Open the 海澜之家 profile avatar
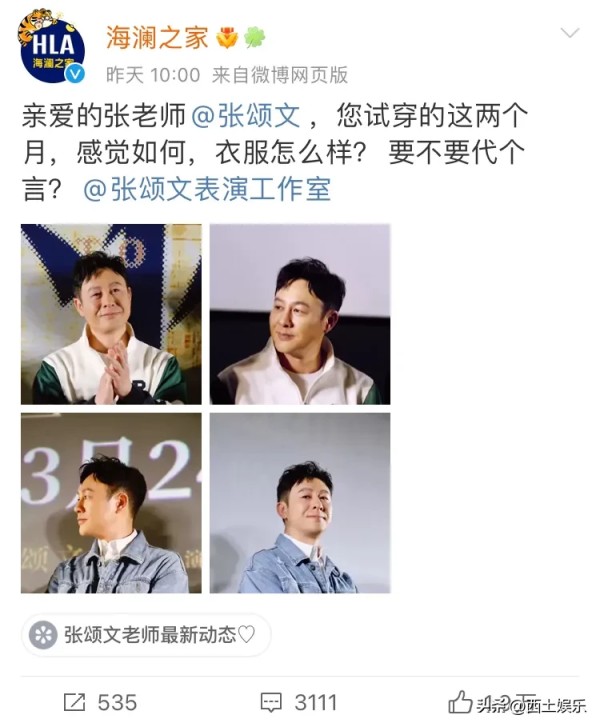 pos(51,49)
